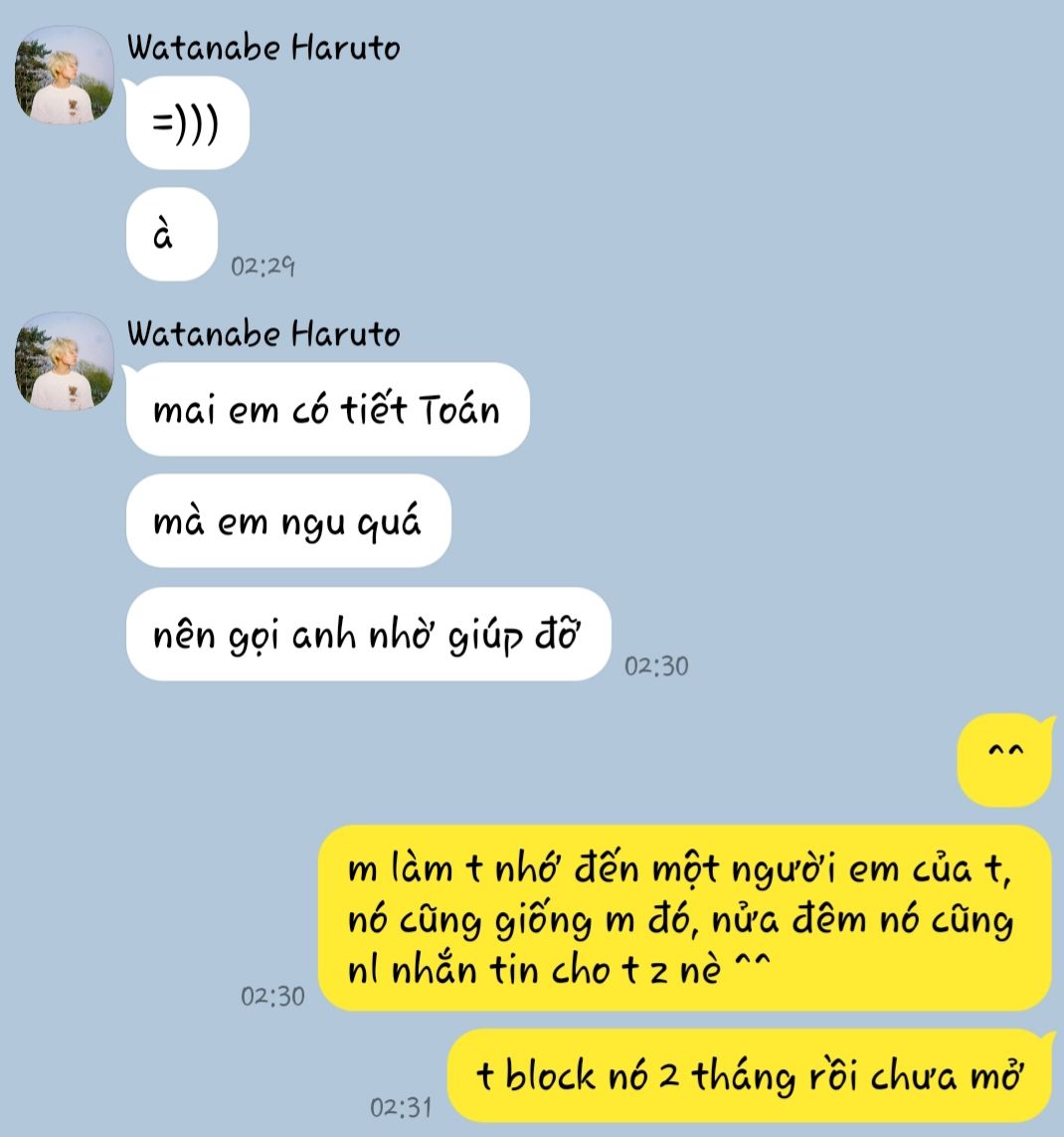View profile photo beside "mai em có tiết Toán"

click(x=64, y=360)
